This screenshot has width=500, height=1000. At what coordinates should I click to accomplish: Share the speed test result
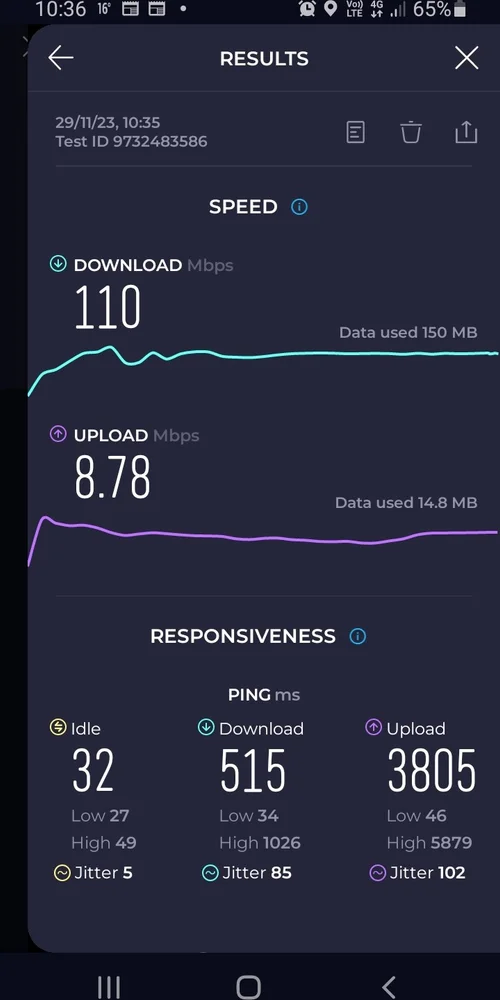pos(466,133)
